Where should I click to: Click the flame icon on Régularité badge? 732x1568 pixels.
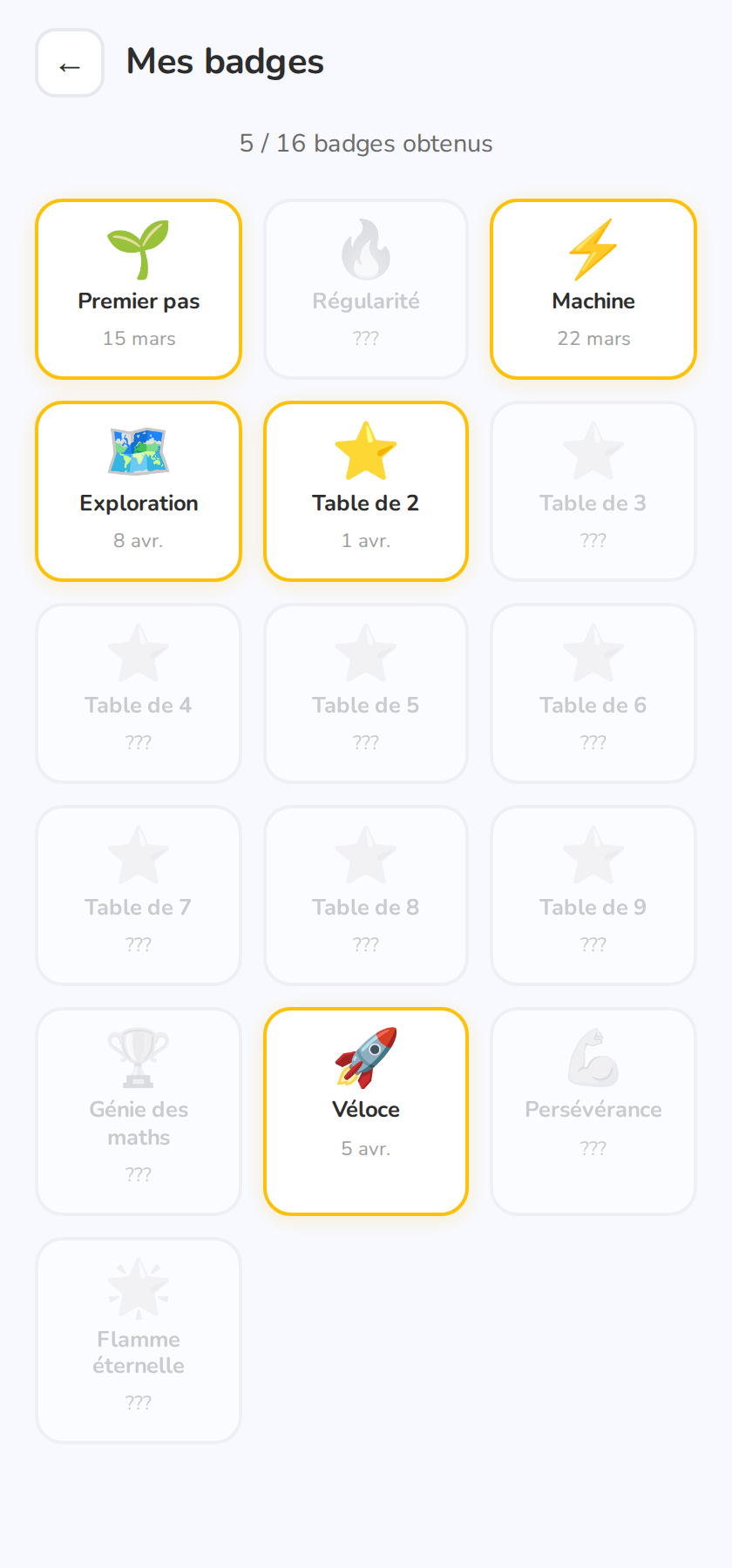[366, 250]
